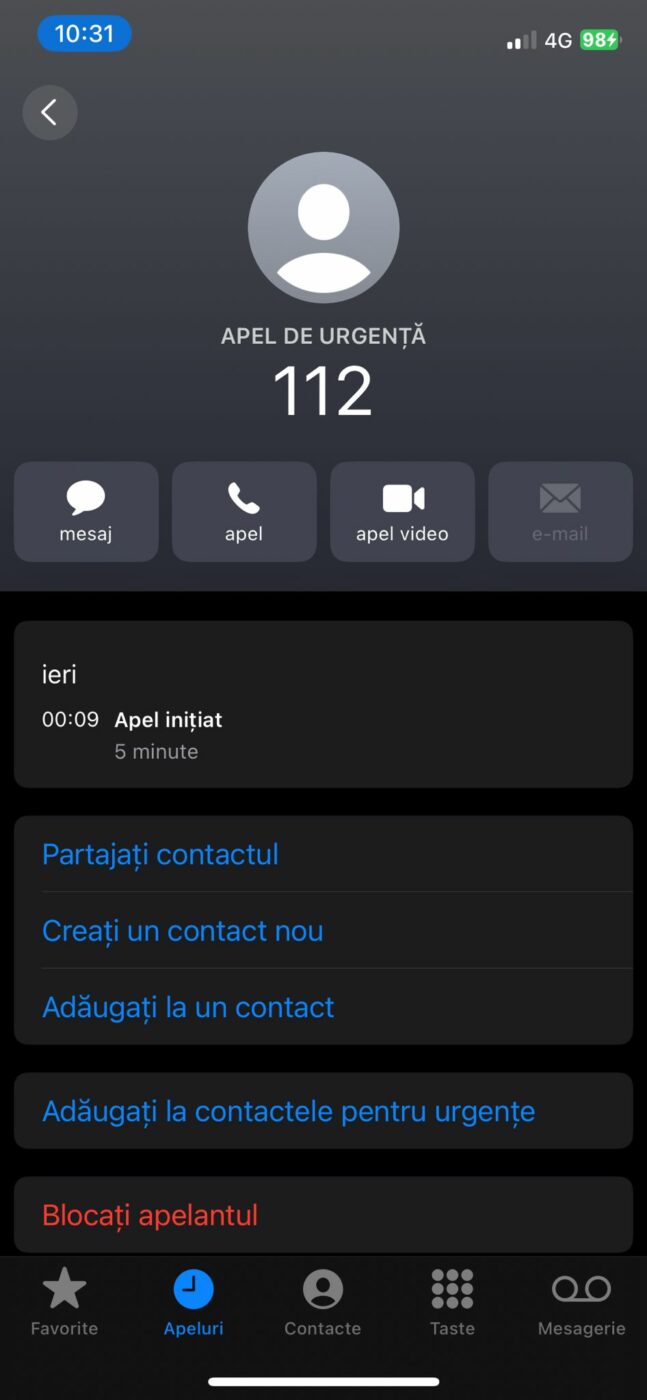Select Partajați contactul
Screen dimensions: 647x1400
(x=160, y=854)
